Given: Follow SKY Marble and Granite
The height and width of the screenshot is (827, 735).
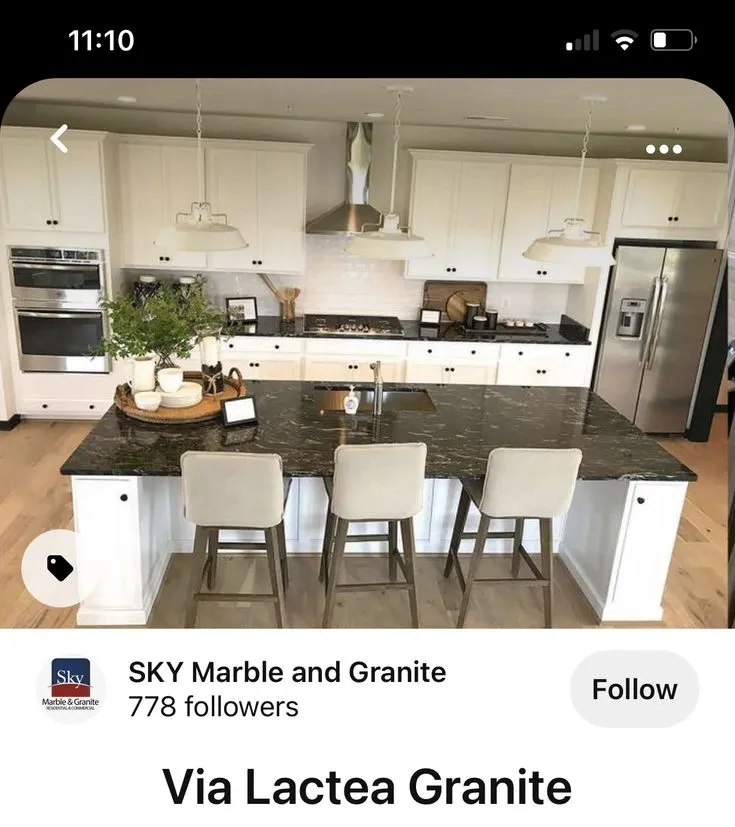Looking at the screenshot, I should [634, 689].
